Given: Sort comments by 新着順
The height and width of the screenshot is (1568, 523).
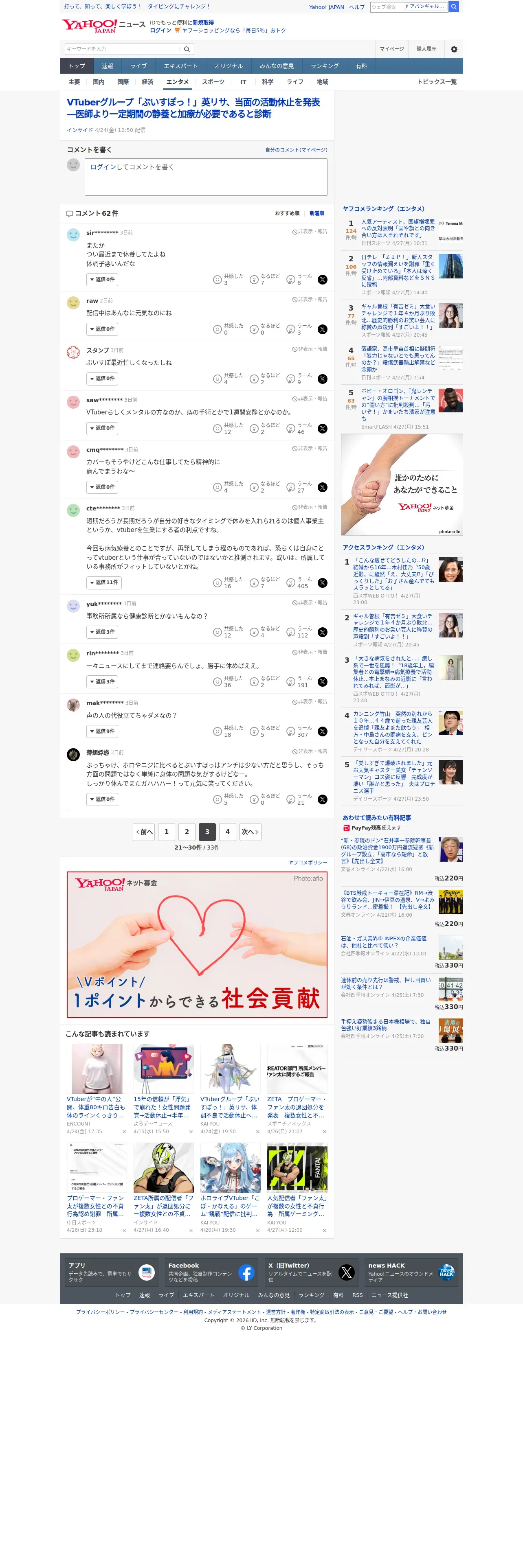Looking at the screenshot, I should coord(316,214).
